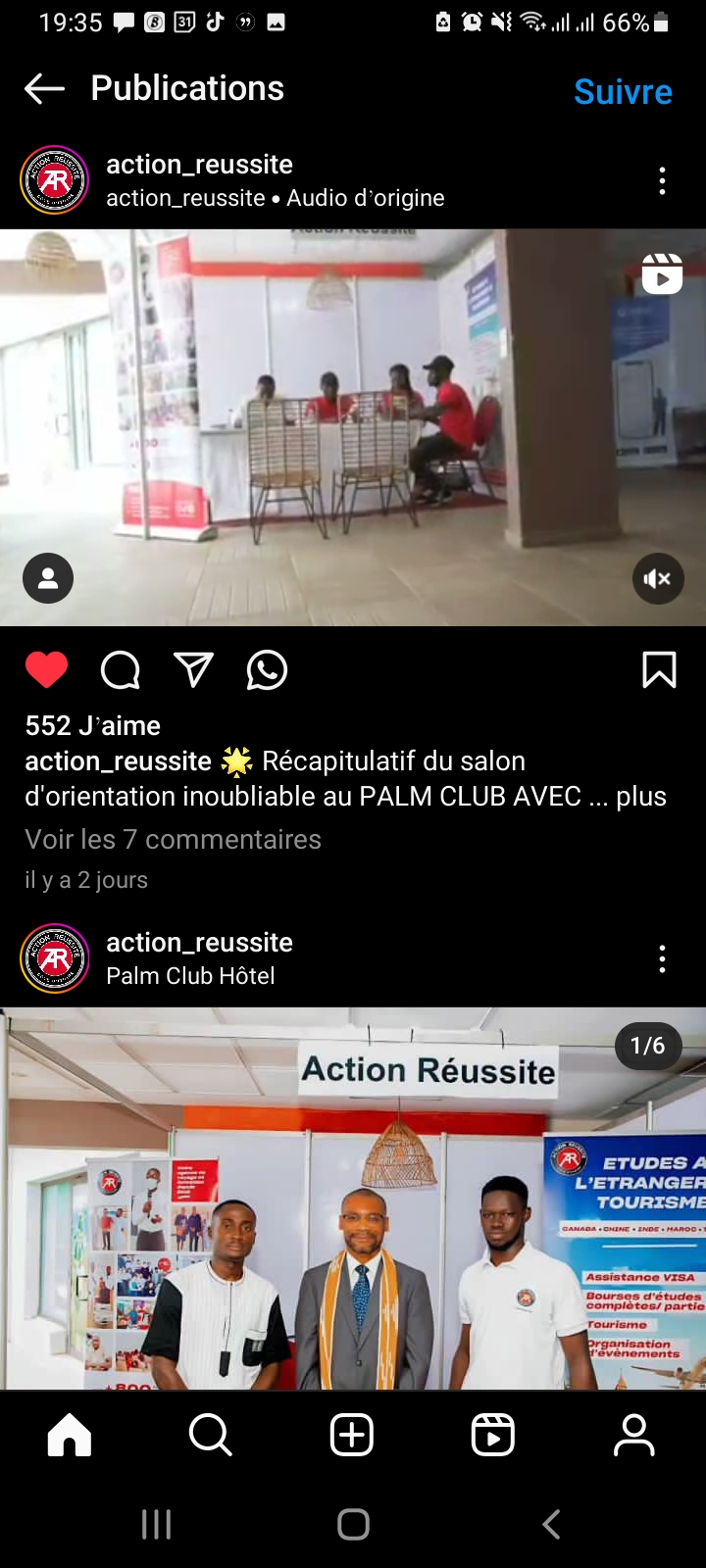Send the reel through WhatsApp

pos(267,670)
